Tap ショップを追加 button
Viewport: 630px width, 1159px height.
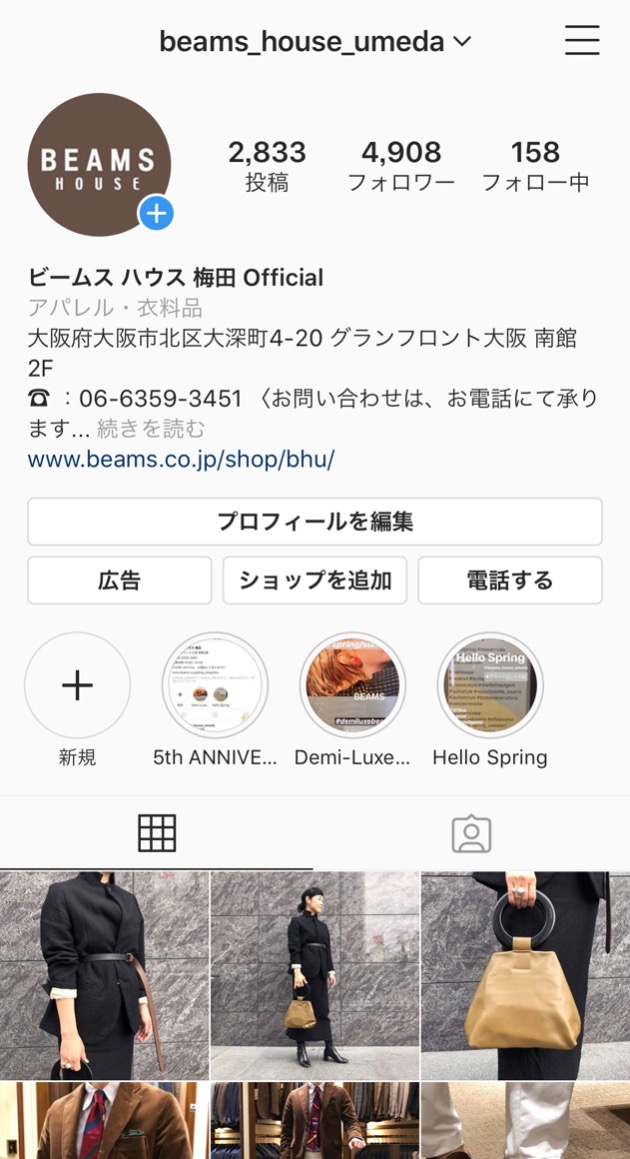[x=315, y=581]
